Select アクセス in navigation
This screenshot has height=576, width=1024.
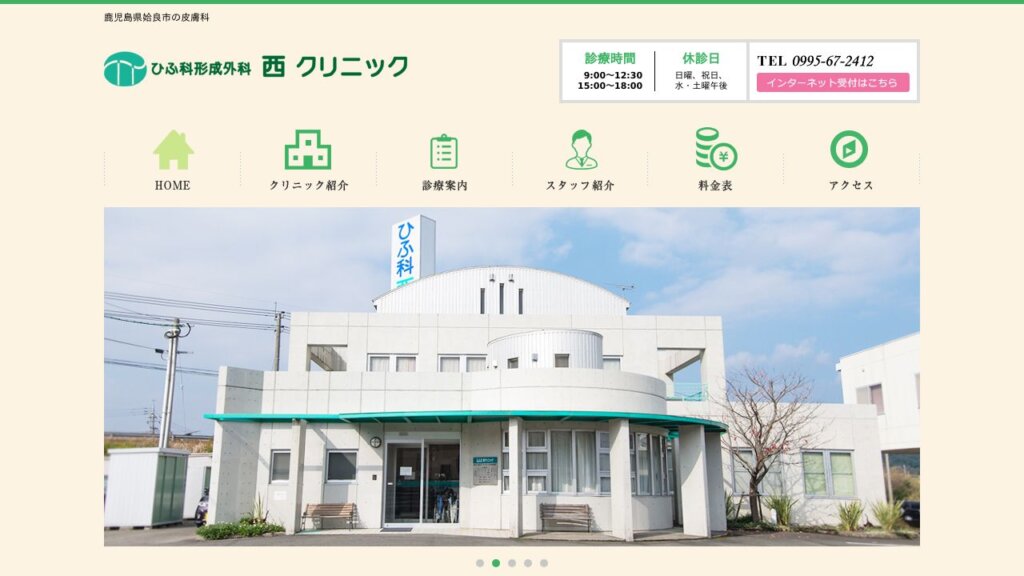[850, 160]
